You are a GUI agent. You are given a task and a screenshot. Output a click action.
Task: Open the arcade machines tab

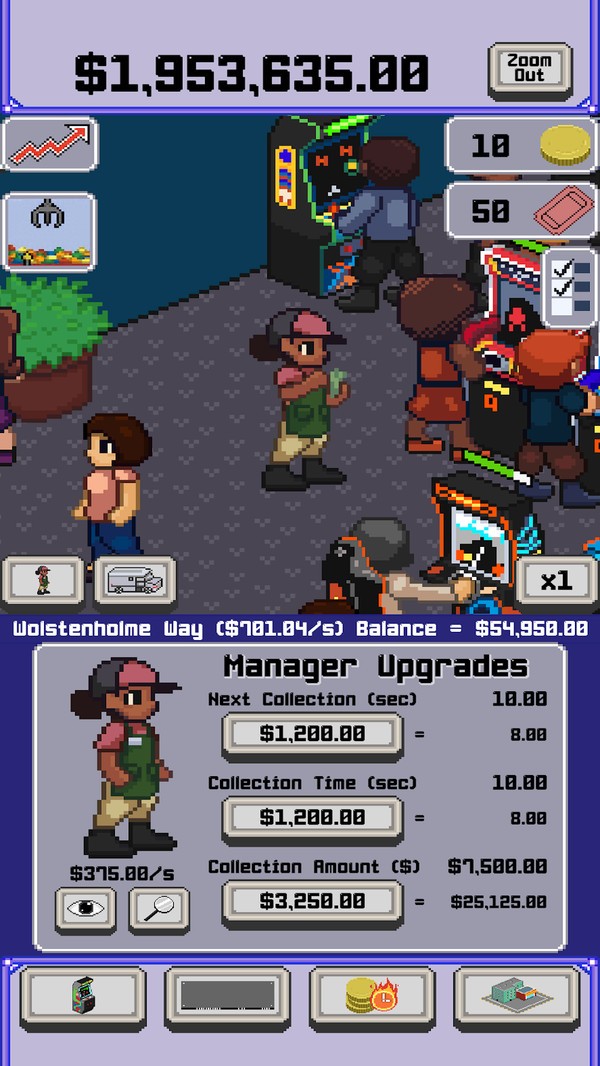coord(83,996)
